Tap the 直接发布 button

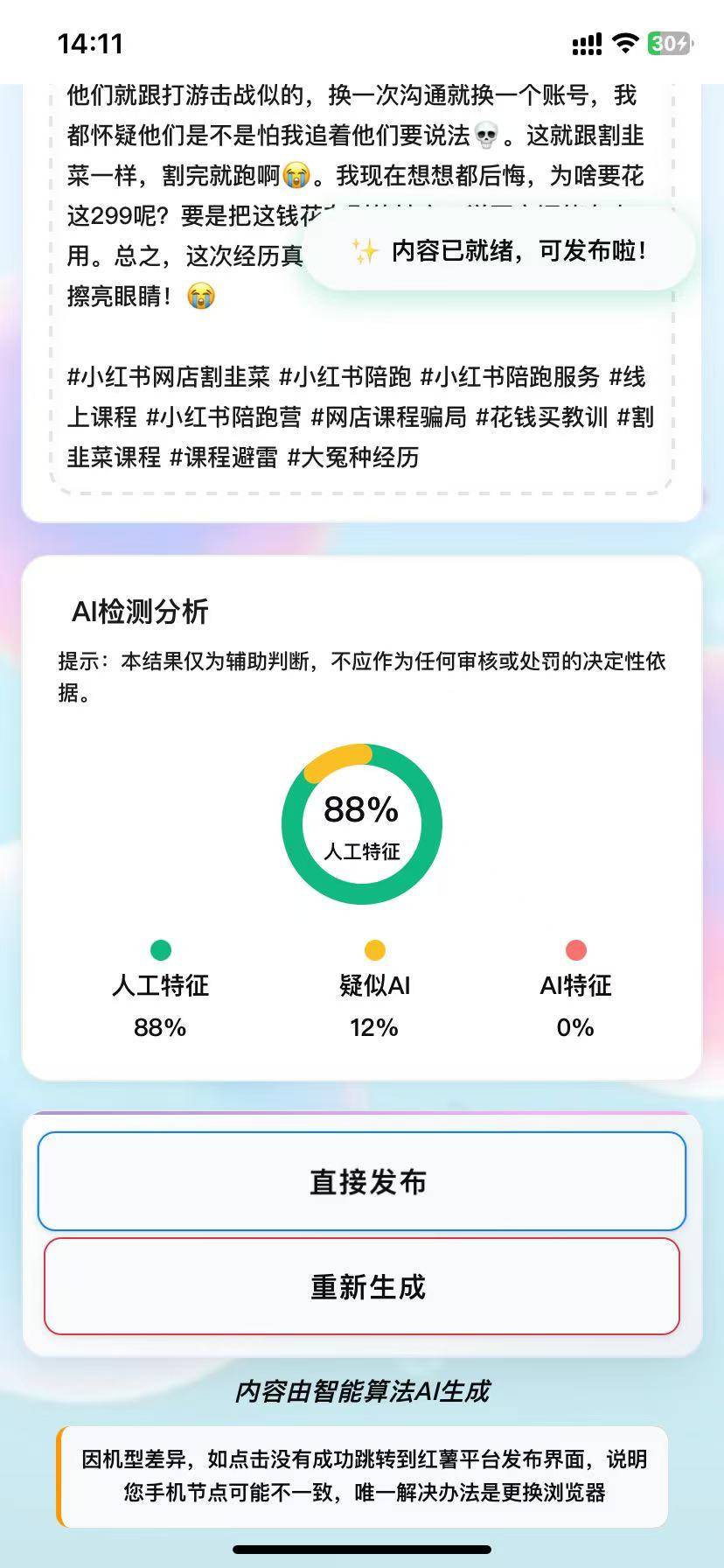click(x=361, y=1181)
